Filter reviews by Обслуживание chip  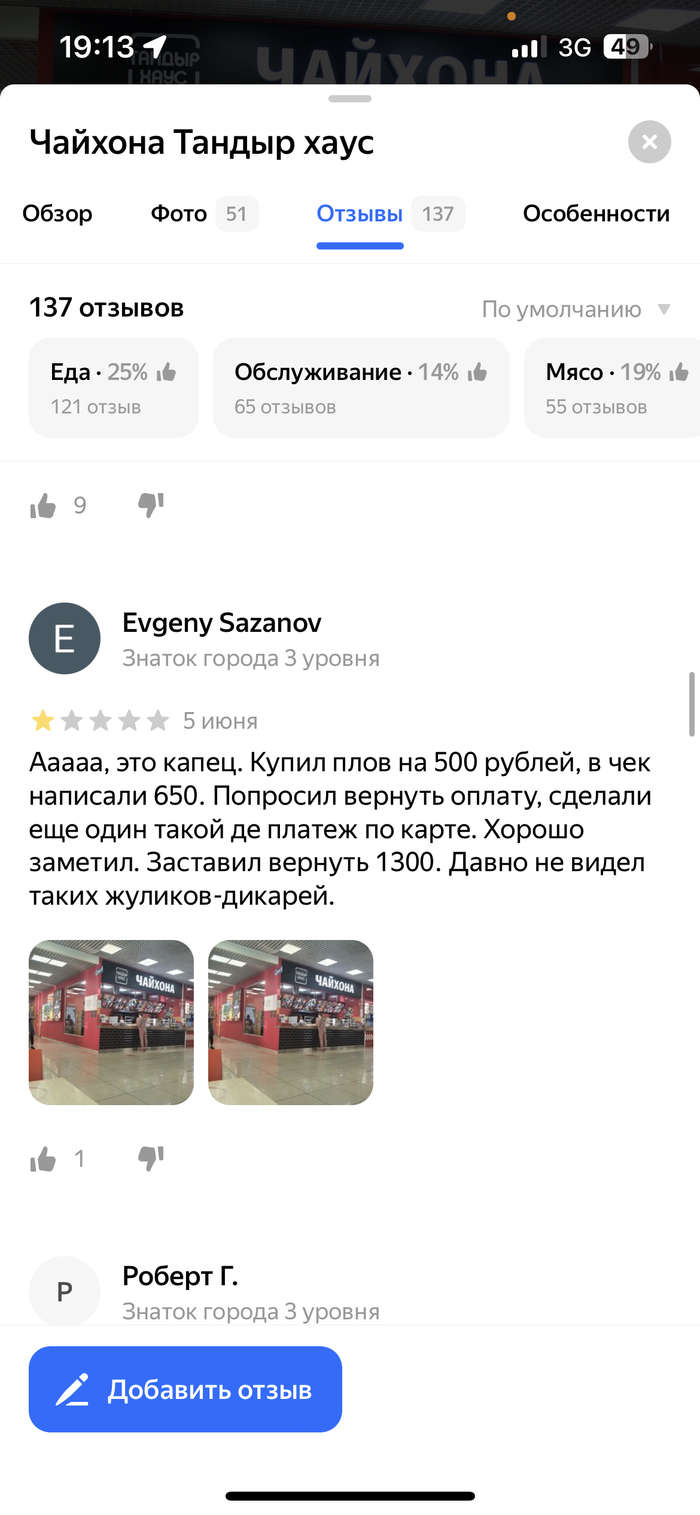point(360,387)
